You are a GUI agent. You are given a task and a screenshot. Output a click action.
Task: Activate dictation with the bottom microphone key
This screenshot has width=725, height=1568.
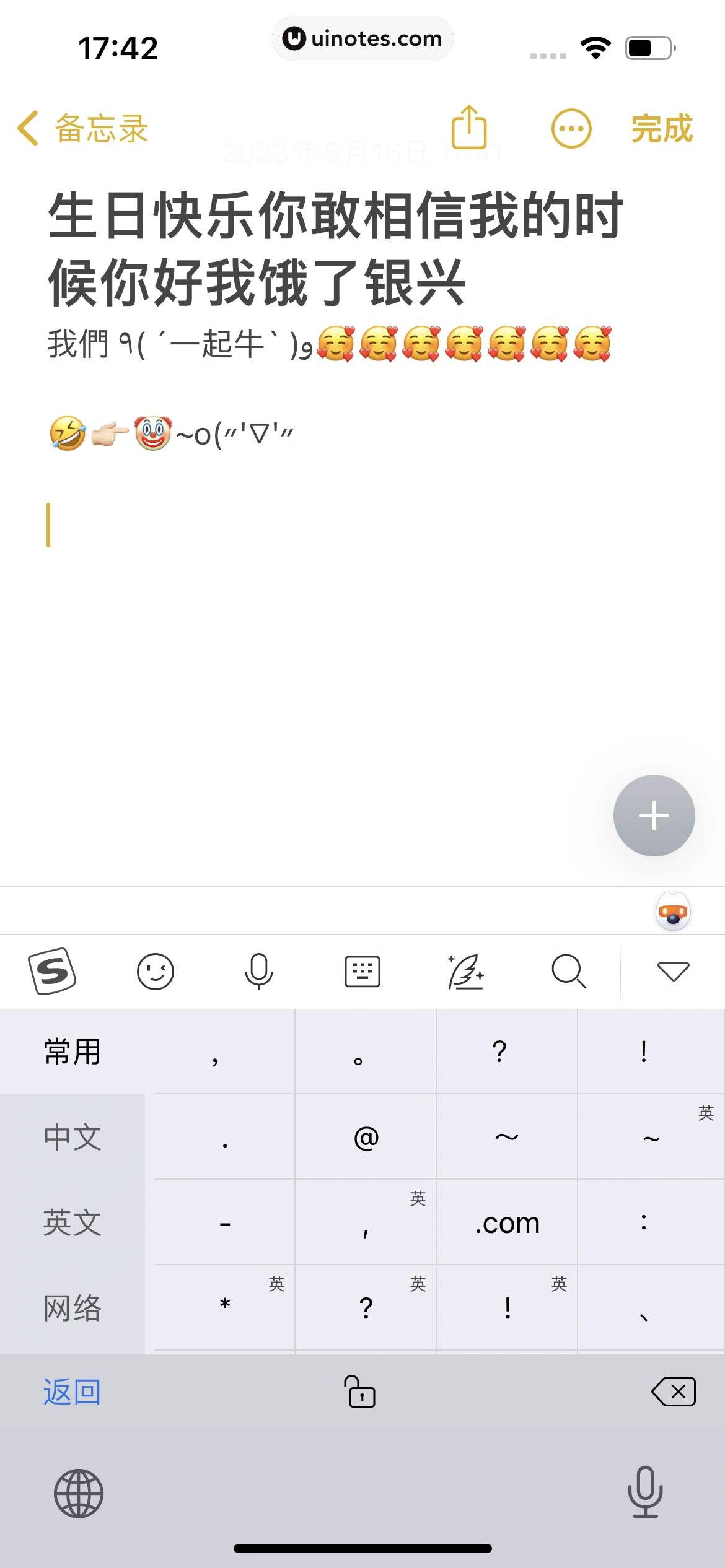click(645, 1492)
